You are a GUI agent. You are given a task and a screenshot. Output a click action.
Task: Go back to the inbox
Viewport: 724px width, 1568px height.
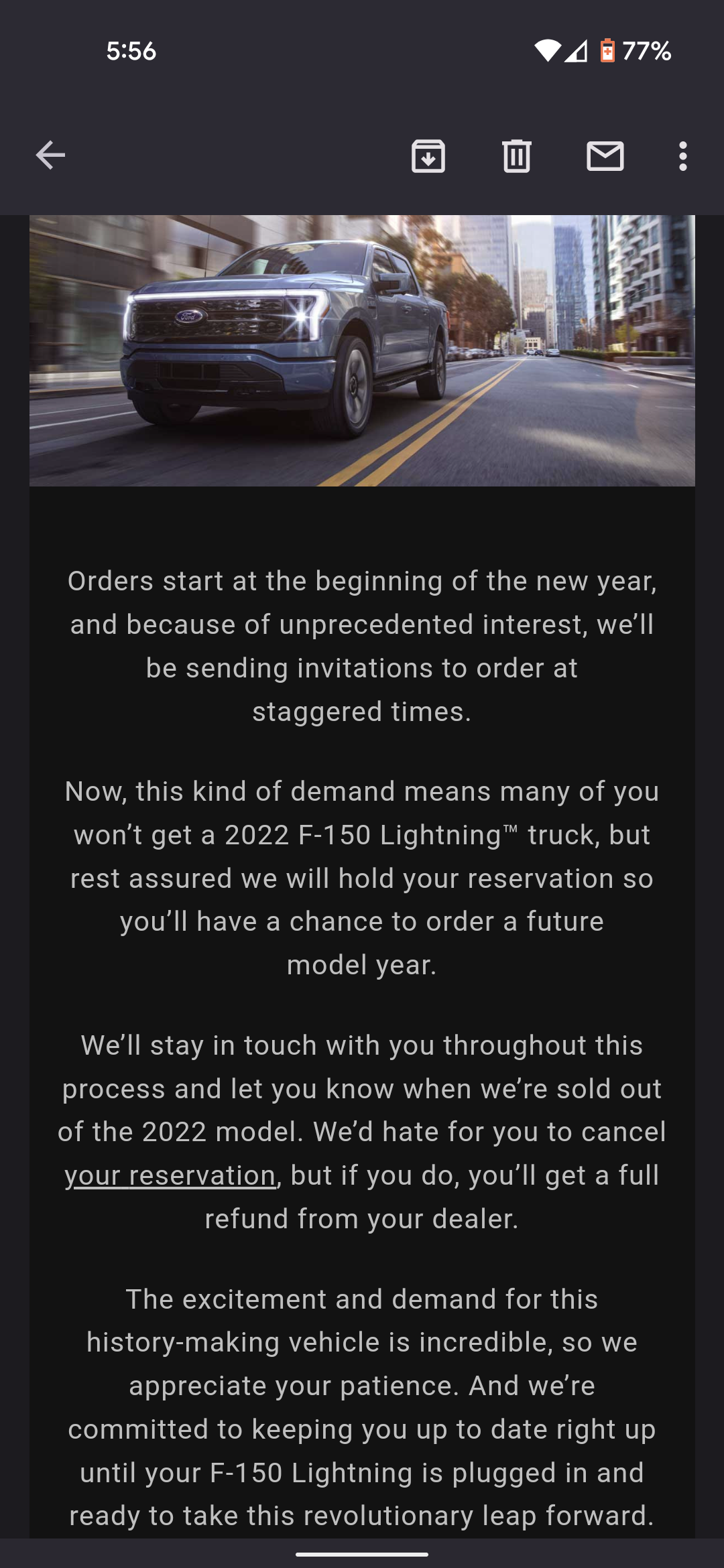coord(50,155)
